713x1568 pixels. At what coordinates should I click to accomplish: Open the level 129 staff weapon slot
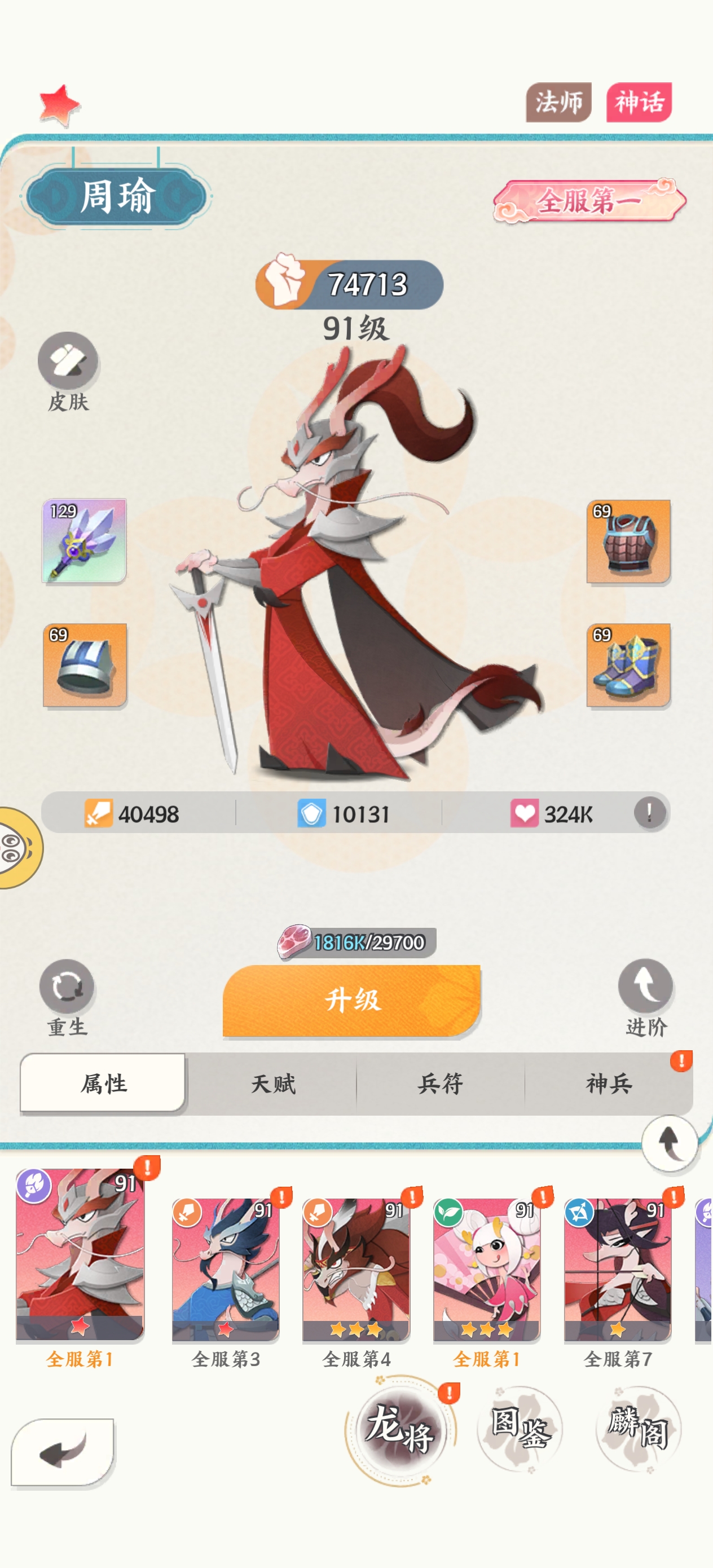point(84,540)
